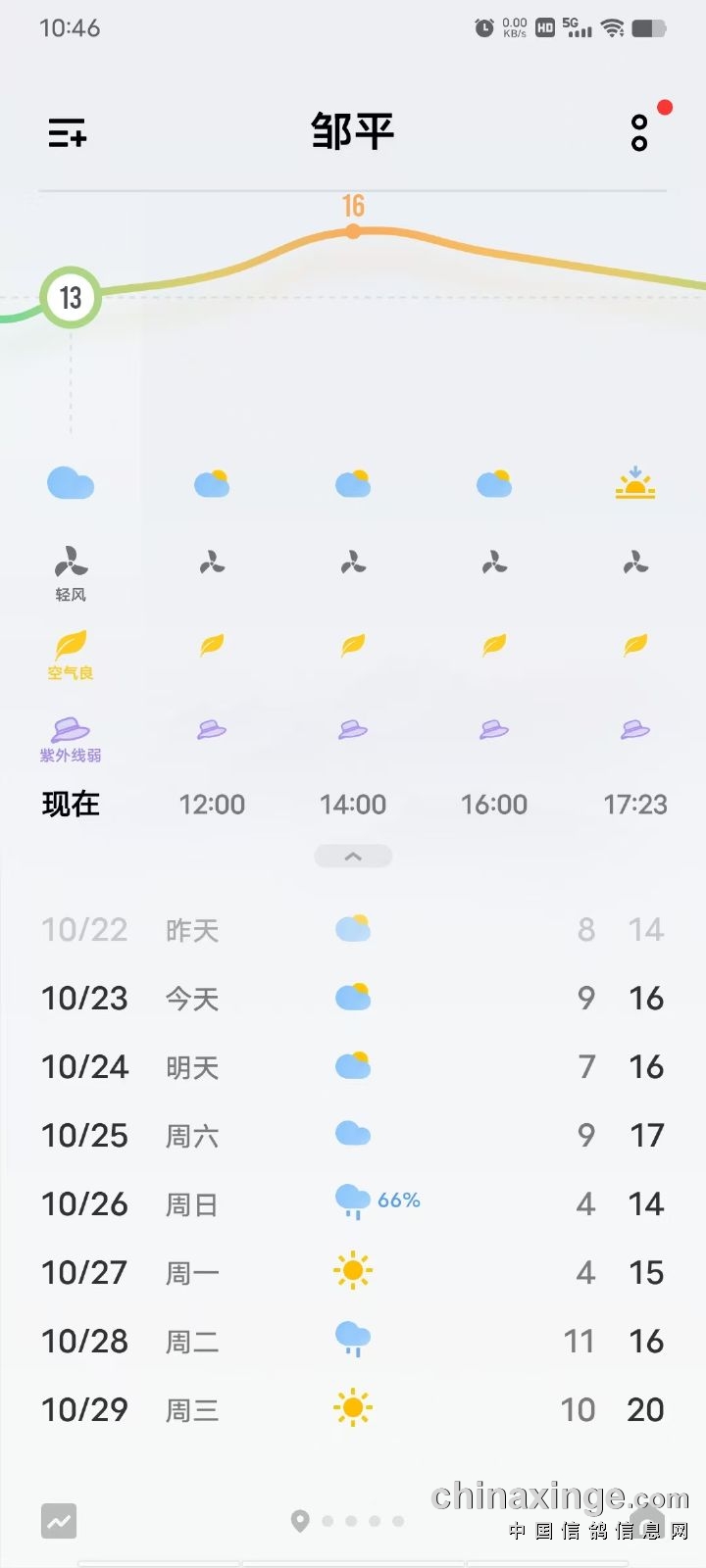
Task: Select the 16:00 hourly forecast
Action: [x=494, y=805]
